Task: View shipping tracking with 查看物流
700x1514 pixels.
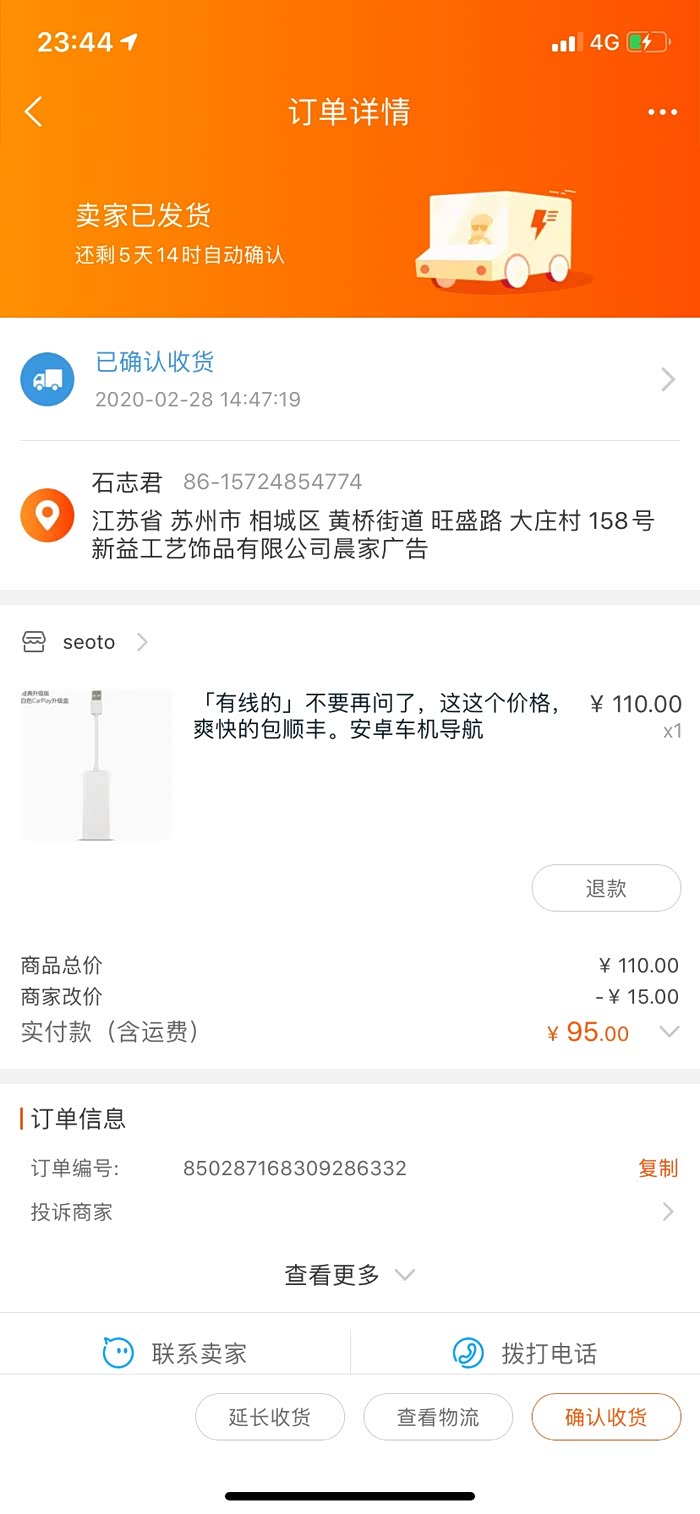Action: pos(438,1417)
